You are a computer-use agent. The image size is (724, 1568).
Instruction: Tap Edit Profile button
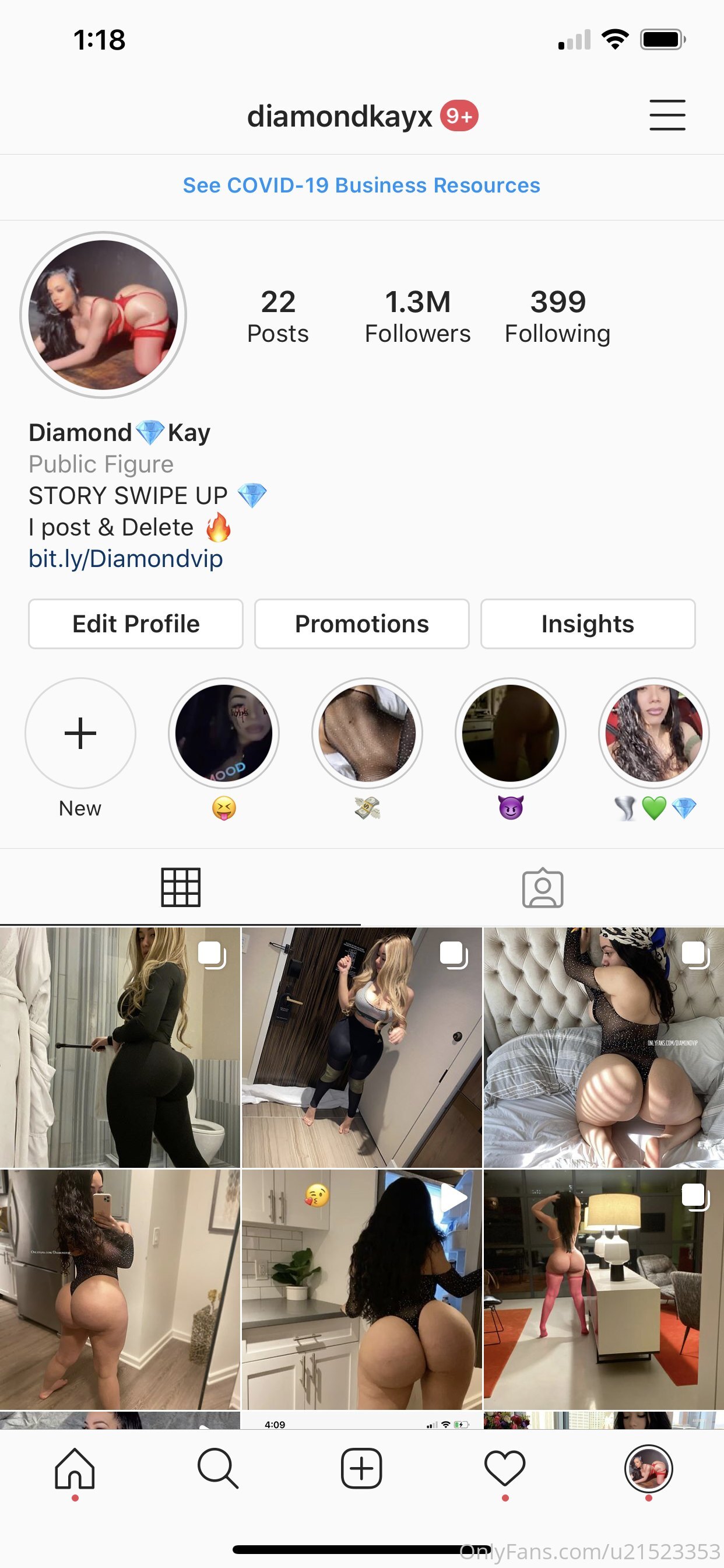(x=136, y=624)
